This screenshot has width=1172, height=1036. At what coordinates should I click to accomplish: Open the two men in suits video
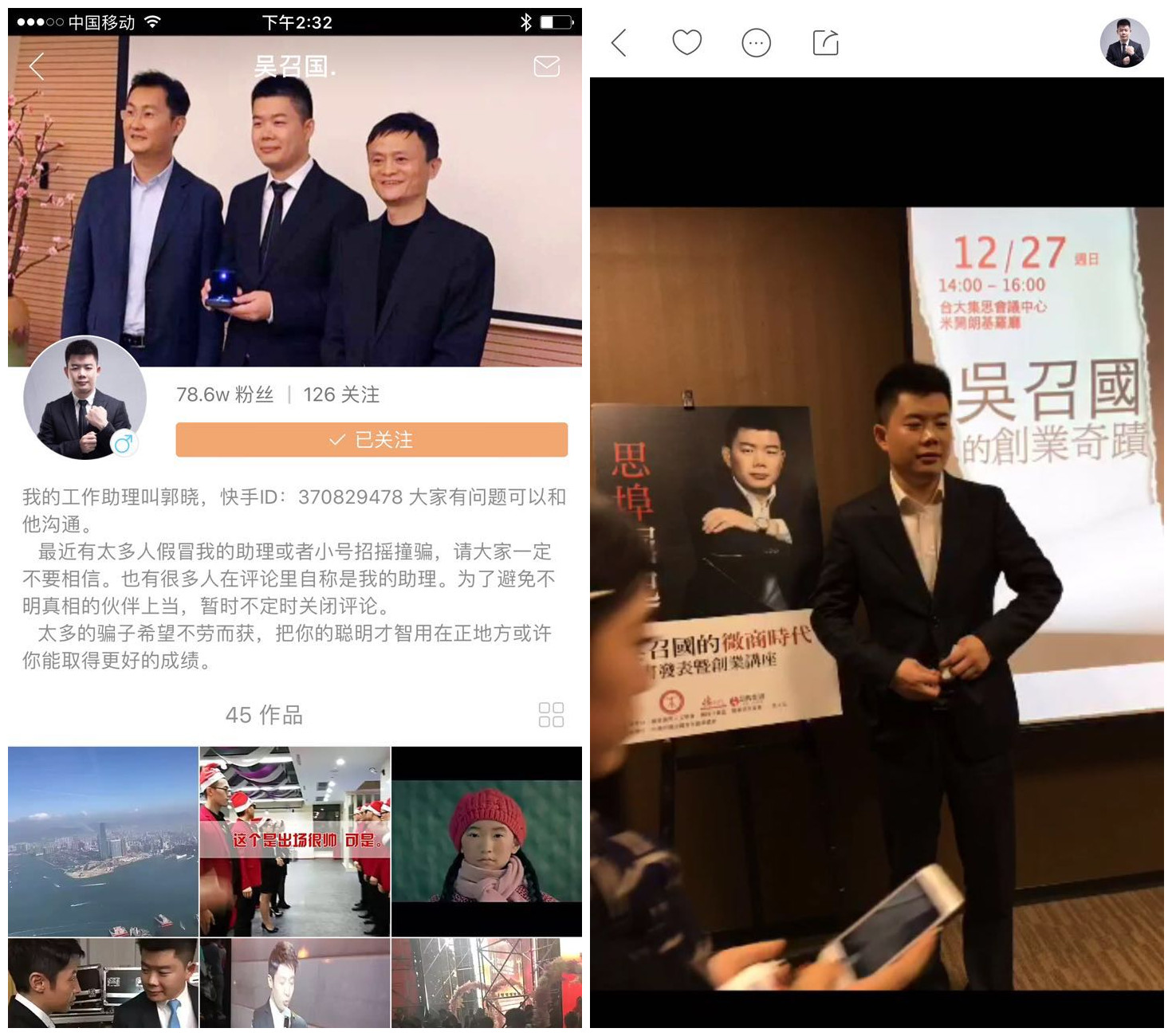[x=103, y=983]
